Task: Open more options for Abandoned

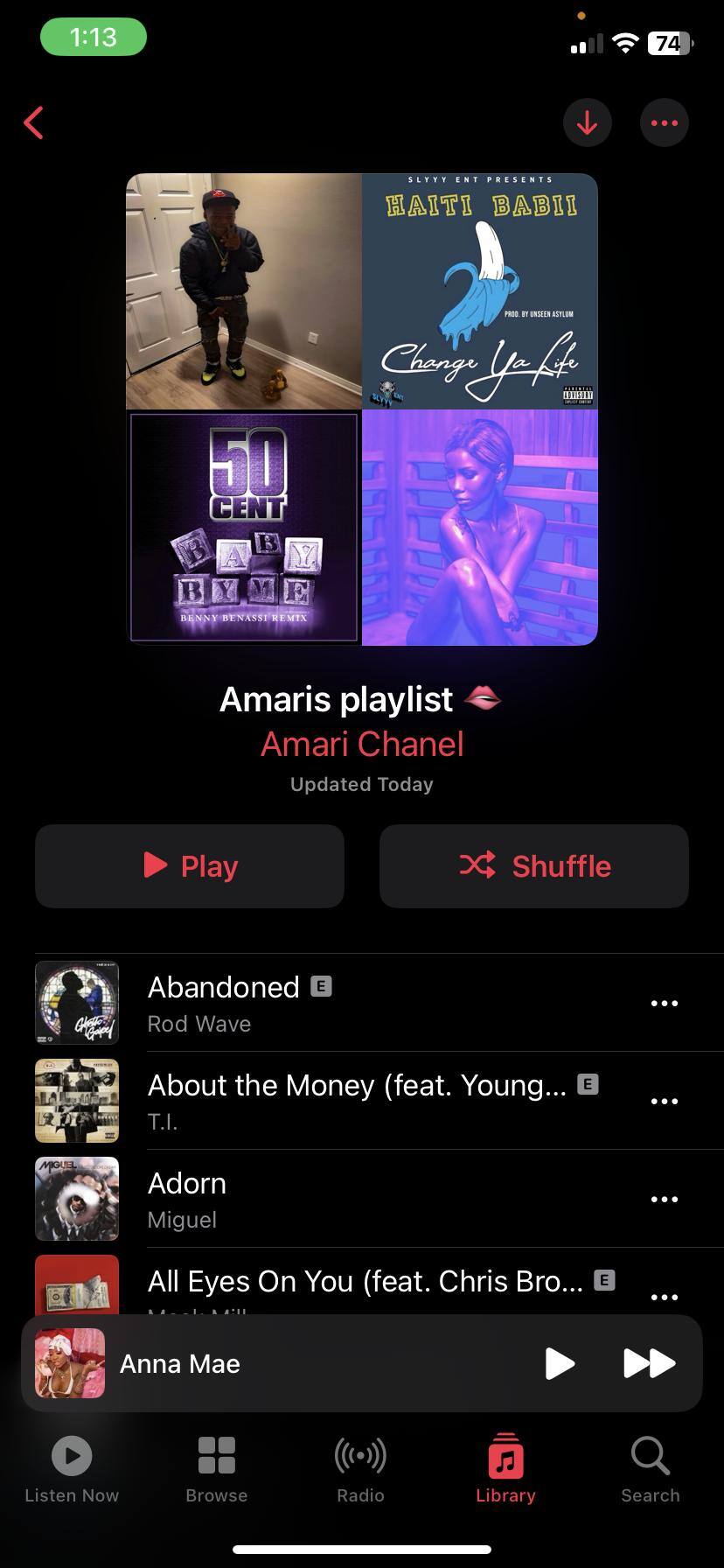Action: pos(665,1003)
